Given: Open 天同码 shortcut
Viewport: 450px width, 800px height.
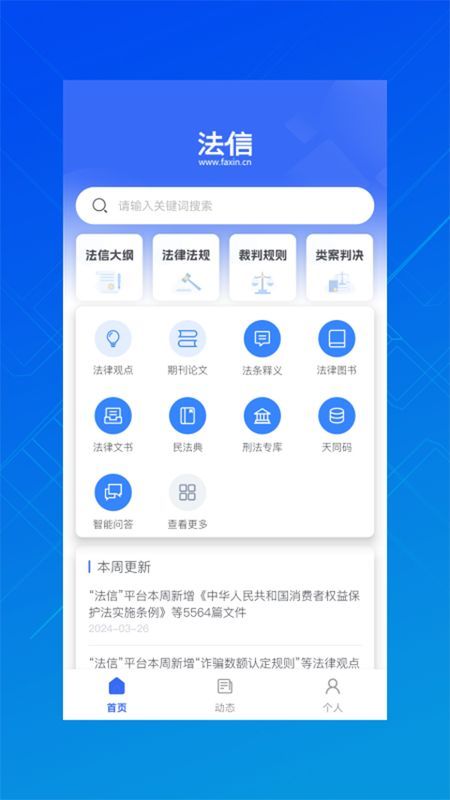Looking at the screenshot, I should click(337, 425).
